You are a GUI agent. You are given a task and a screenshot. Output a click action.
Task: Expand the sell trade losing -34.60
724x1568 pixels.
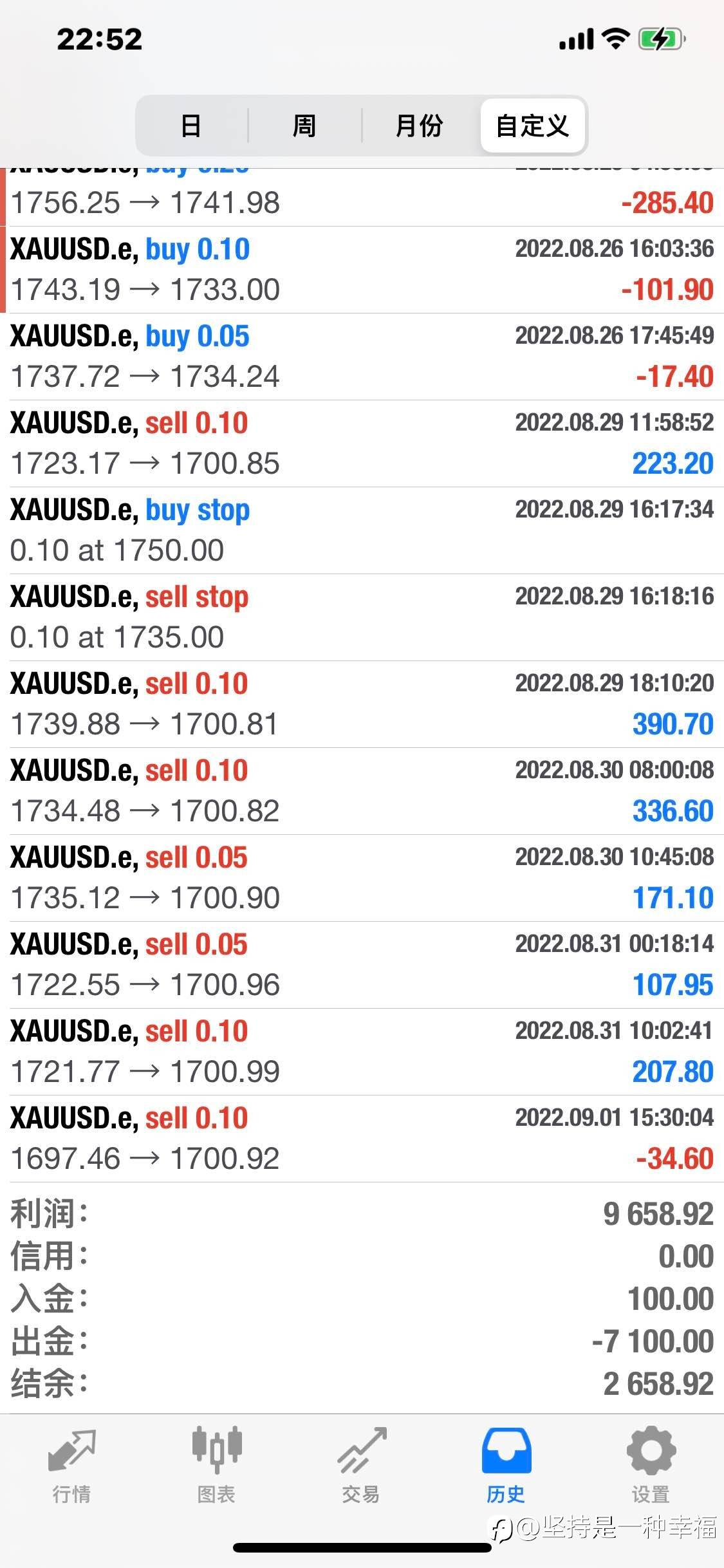click(x=362, y=1139)
